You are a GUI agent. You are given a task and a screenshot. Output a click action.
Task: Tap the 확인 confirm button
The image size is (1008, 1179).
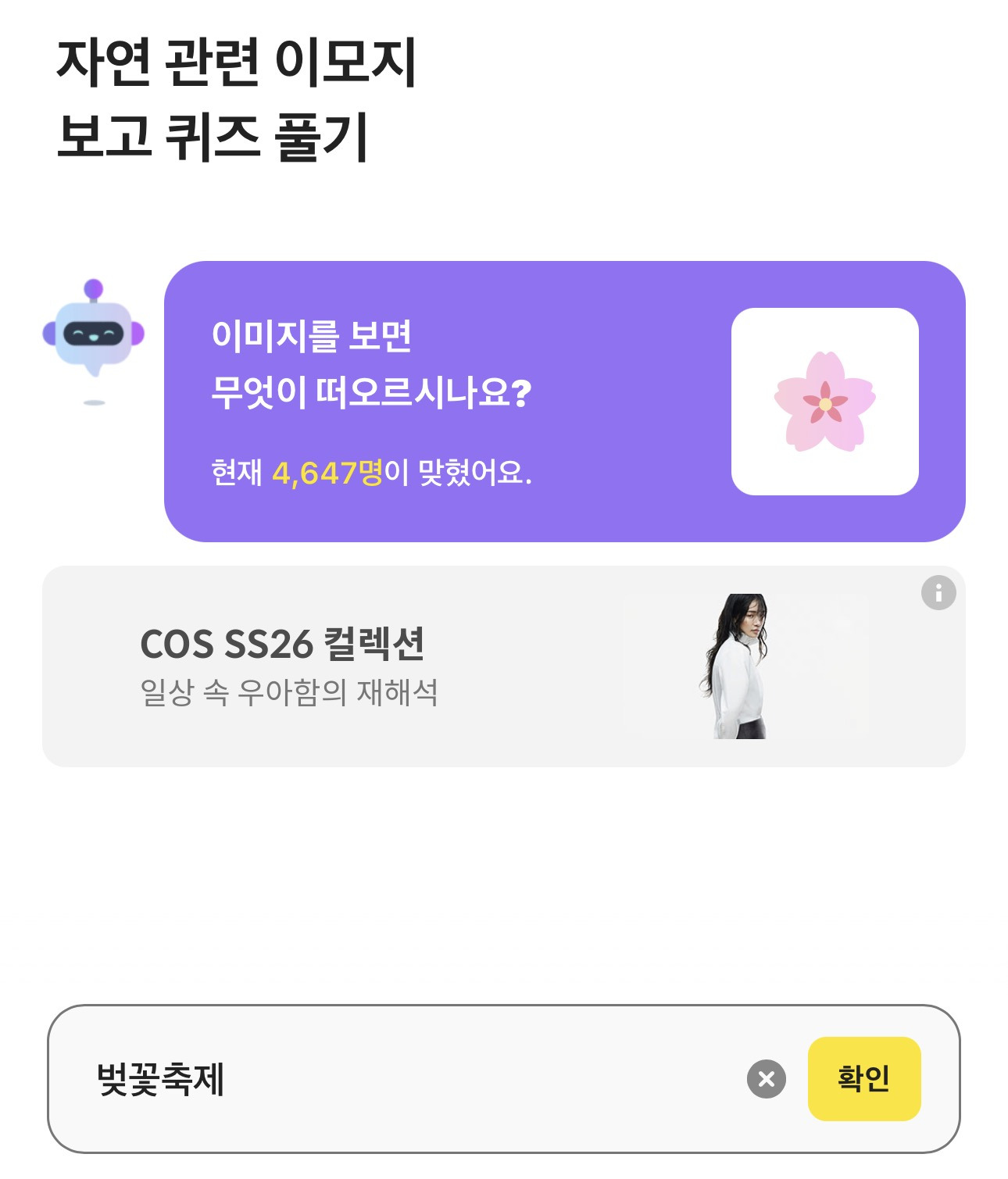click(863, 1079)
